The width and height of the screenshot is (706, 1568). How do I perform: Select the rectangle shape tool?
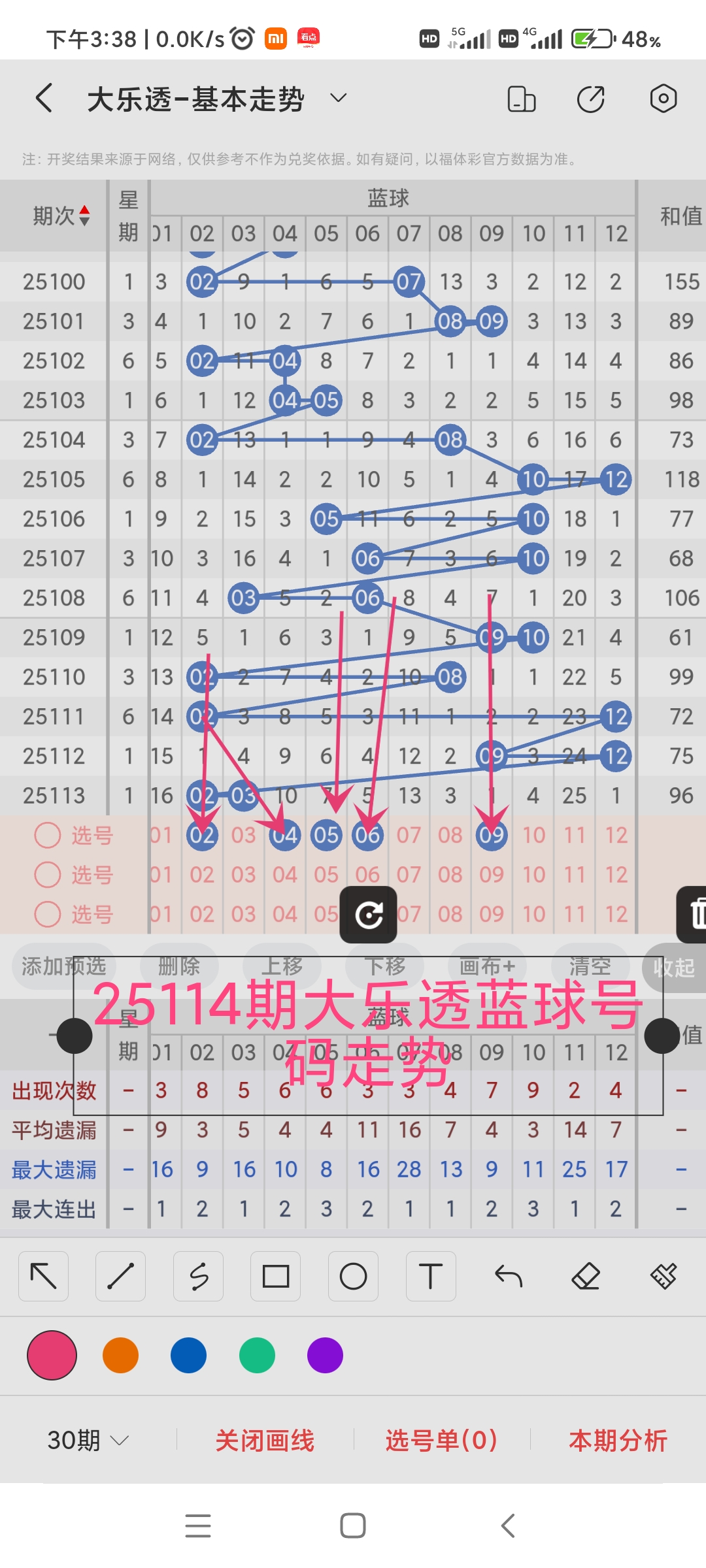pyautogui.click(x=275, y=1276)
